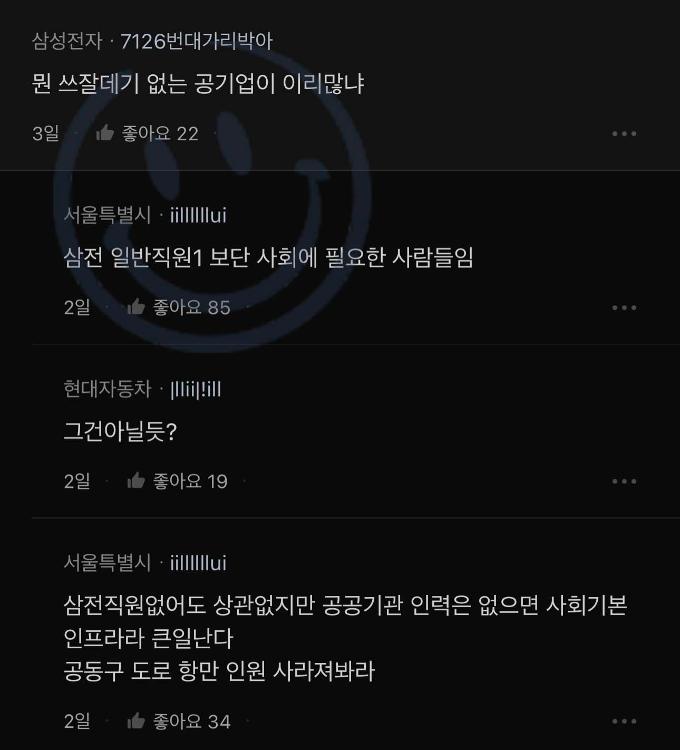Open more options for the 삼성전자 comment
This screenshot has width=680, height=750.
(x=624, y=134)
